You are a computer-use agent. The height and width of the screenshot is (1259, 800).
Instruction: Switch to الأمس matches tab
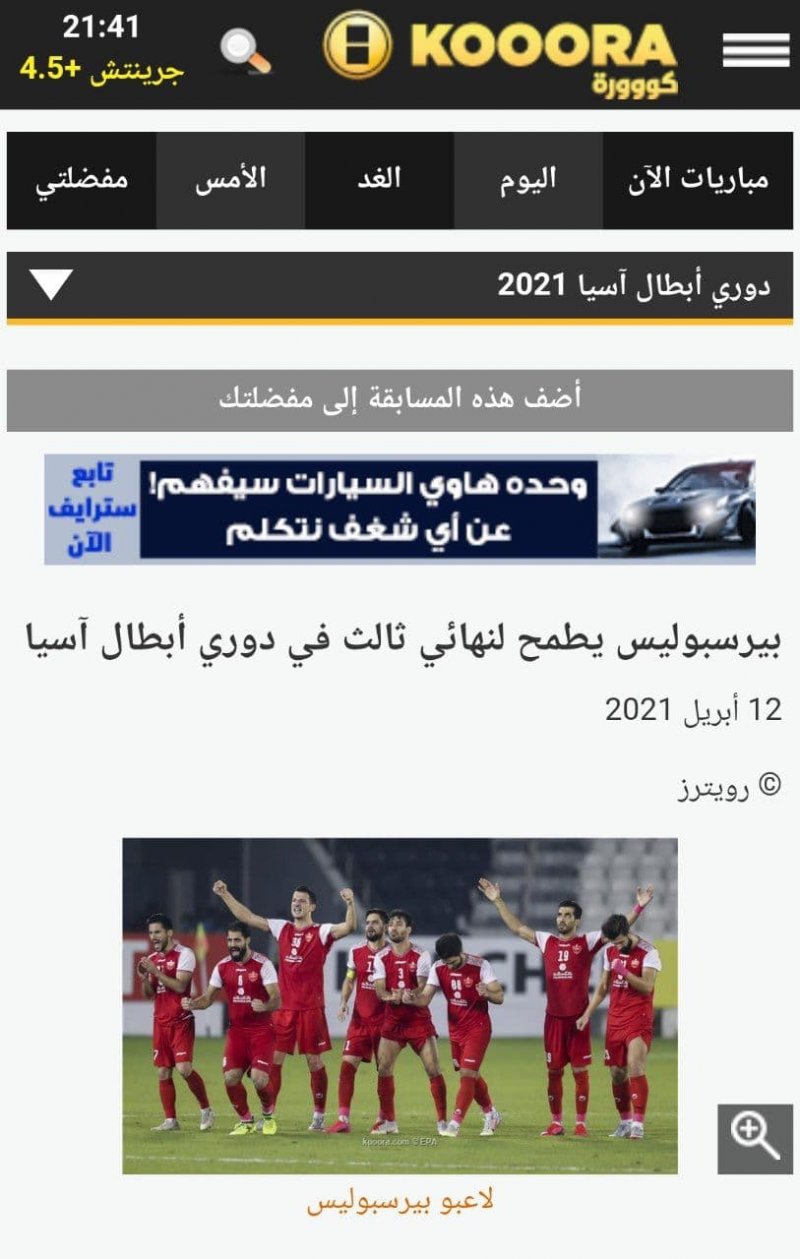pyautogui.click(x=230, y=181)
